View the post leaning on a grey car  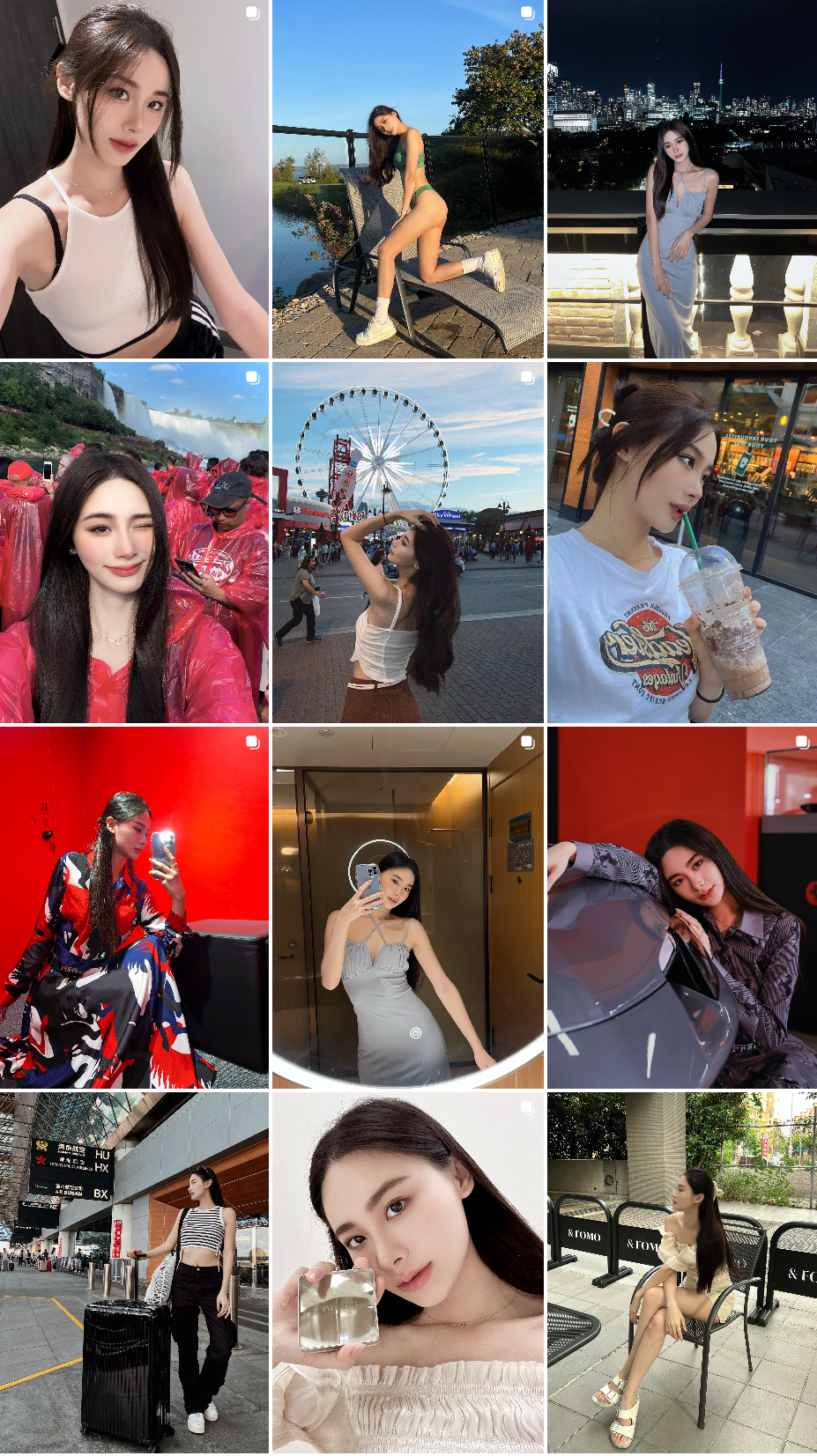point(681,907)
